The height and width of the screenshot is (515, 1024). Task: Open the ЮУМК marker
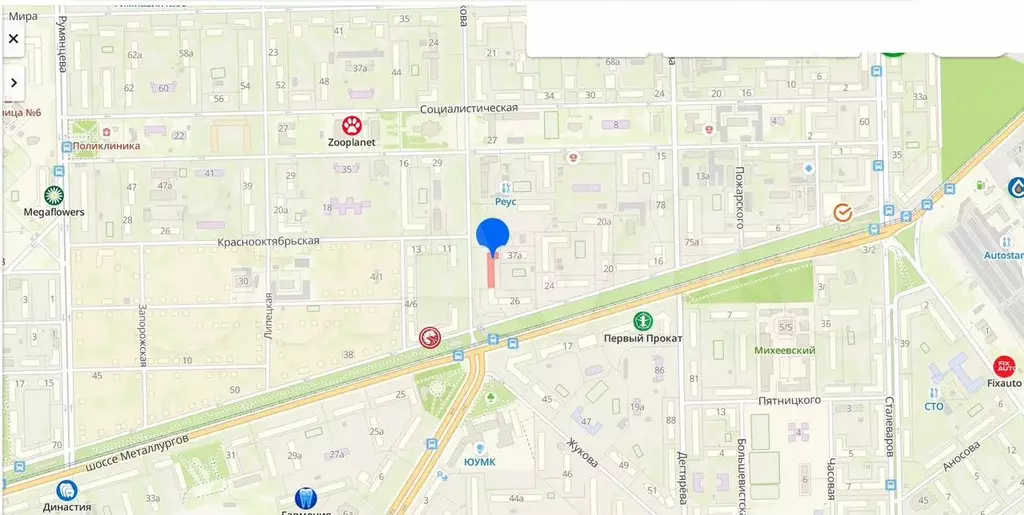tap(481, 448)
